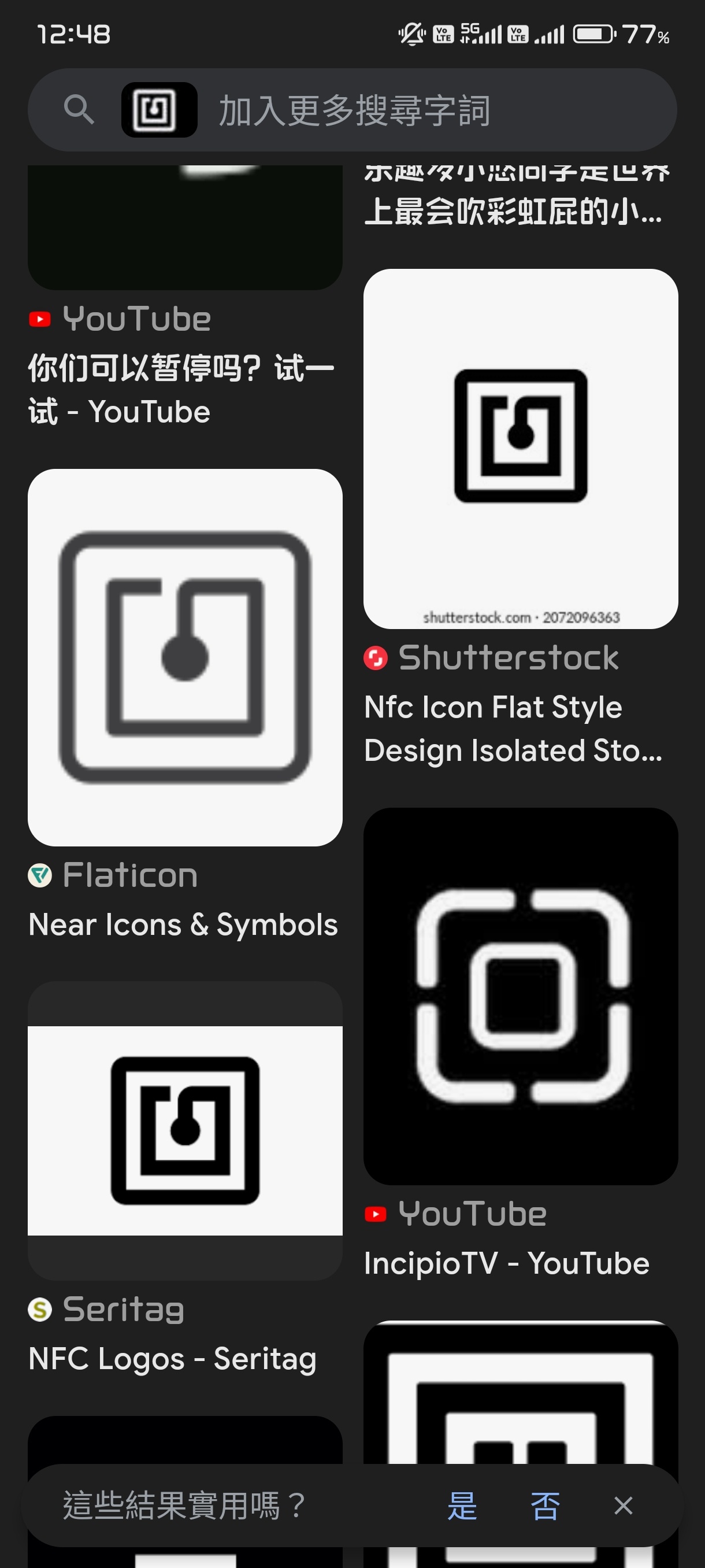Answer 否 to results feedback
Image resolution: width=705 pixels, height=1568 pixels.
[544, 1506]
